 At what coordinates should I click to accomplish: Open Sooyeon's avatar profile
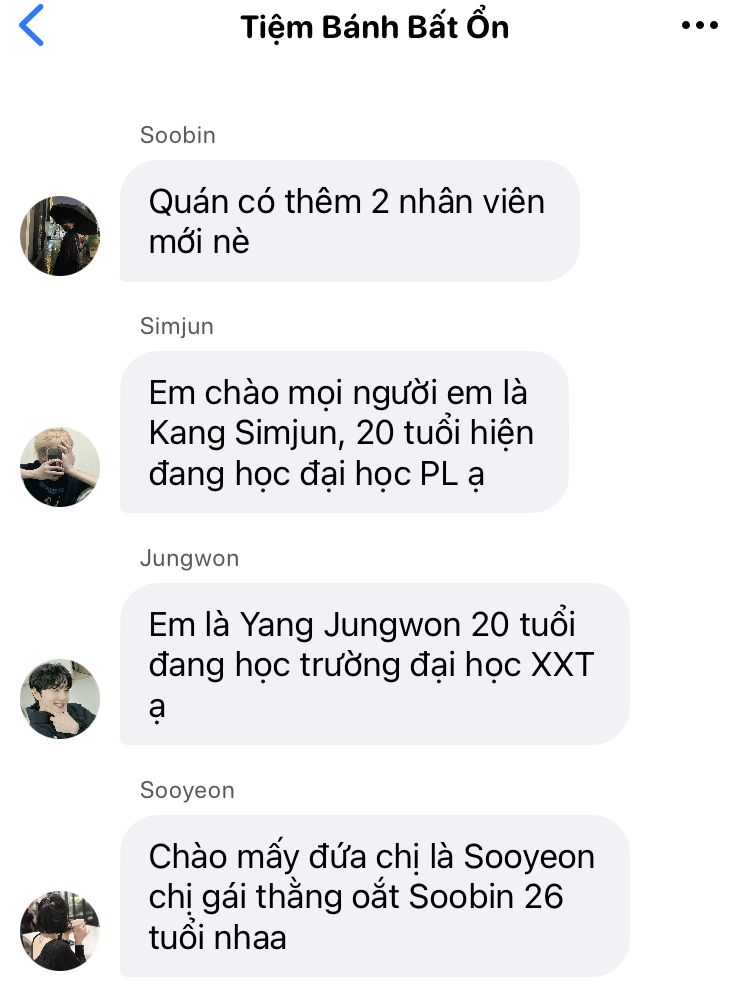60,931
